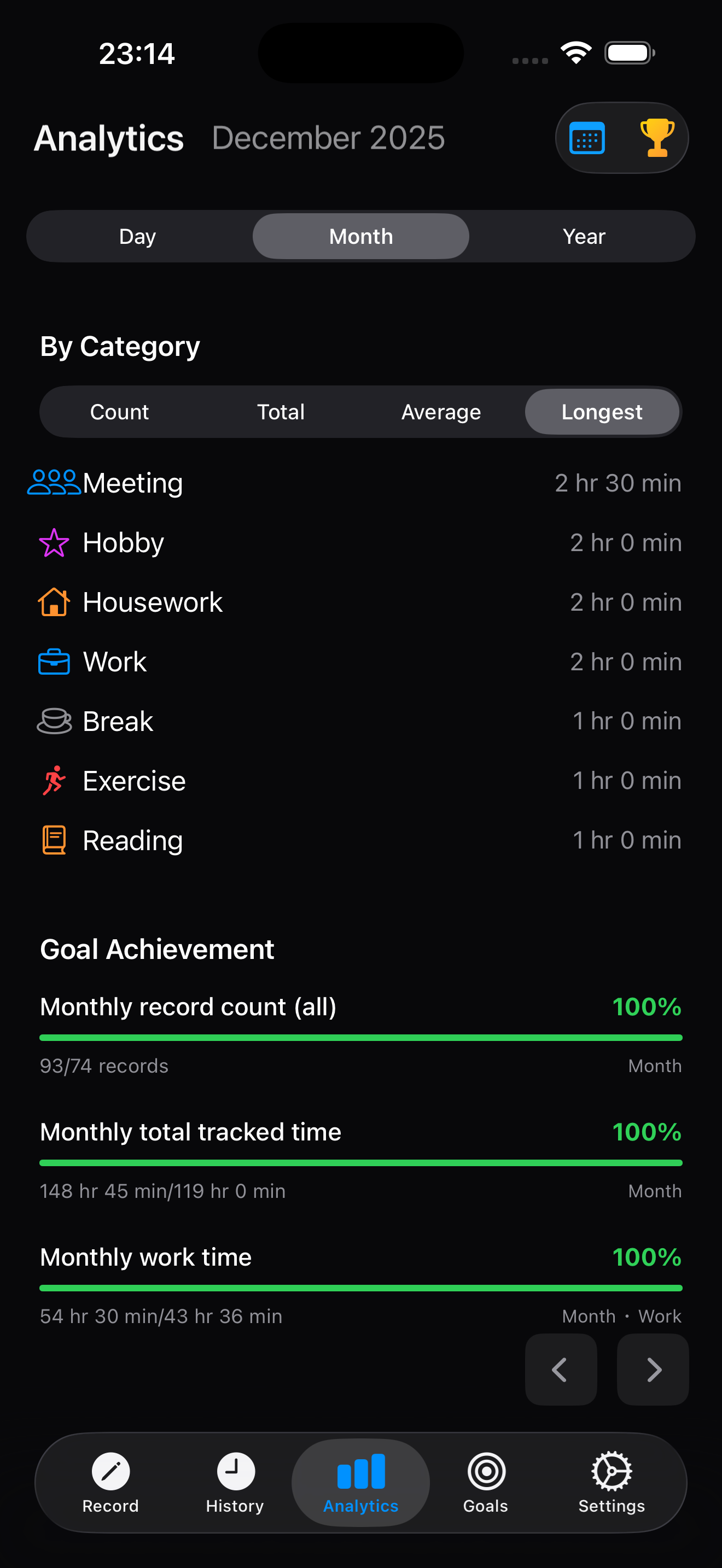Switch to the Day view

pyautogui.click(x=138, y=236)
